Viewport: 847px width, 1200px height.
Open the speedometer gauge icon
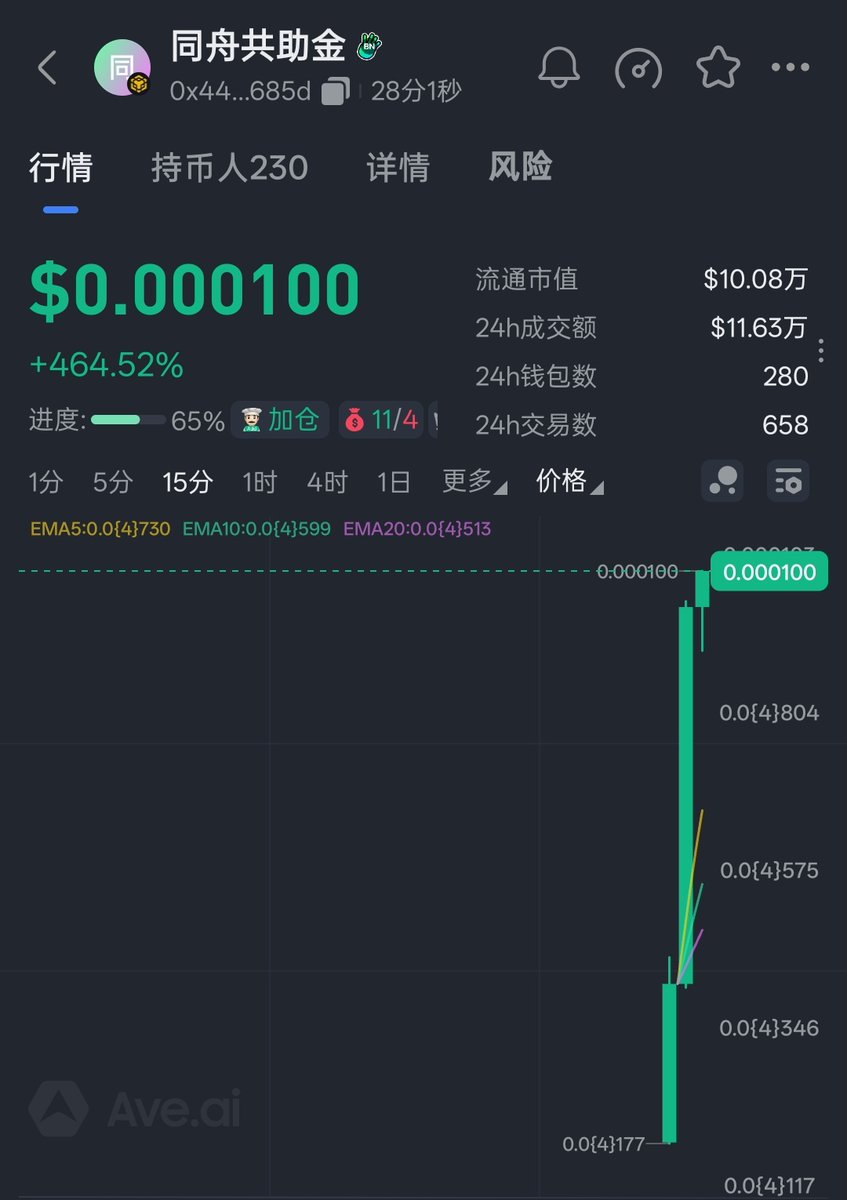[x=639, y=67]
